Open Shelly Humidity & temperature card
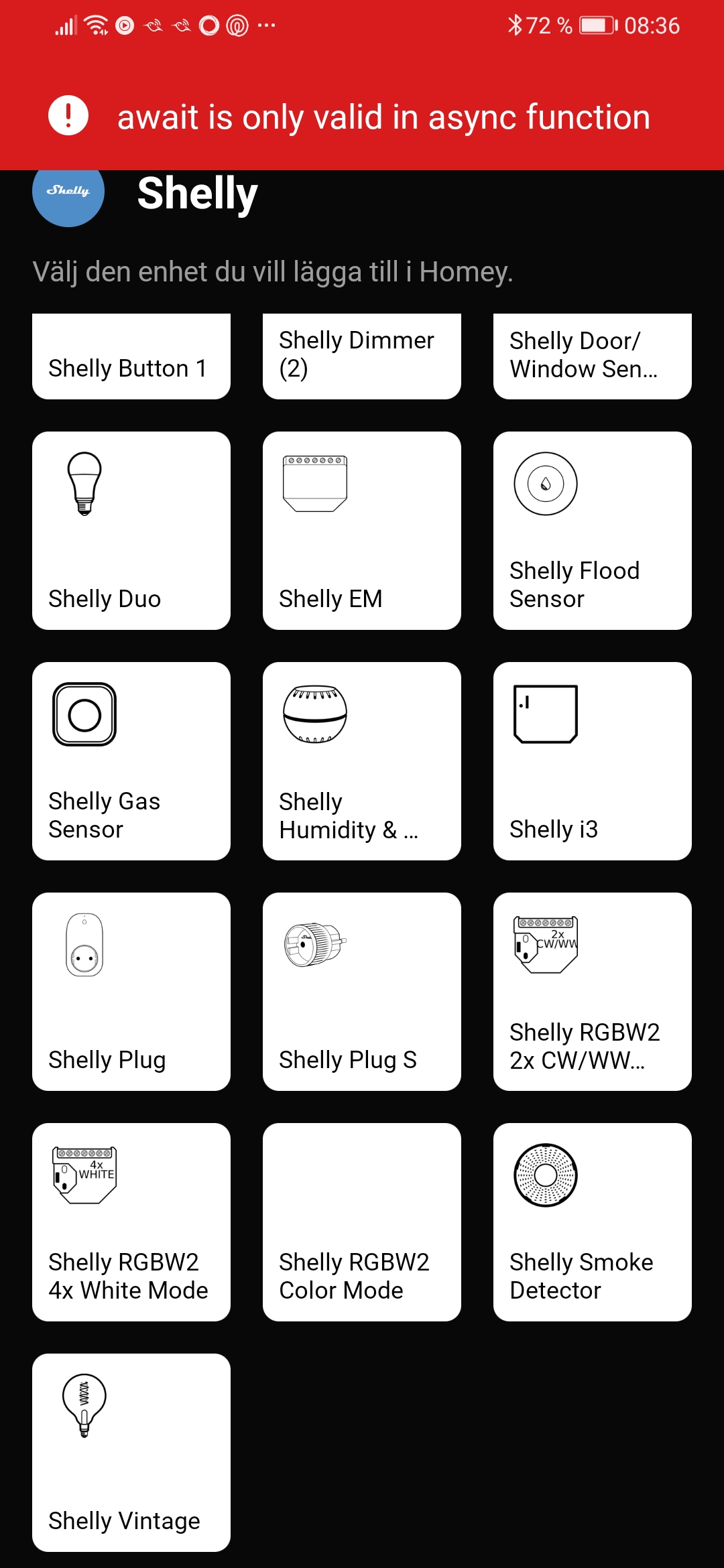Viewport: 724px width, 1568px height. (362, 761)
